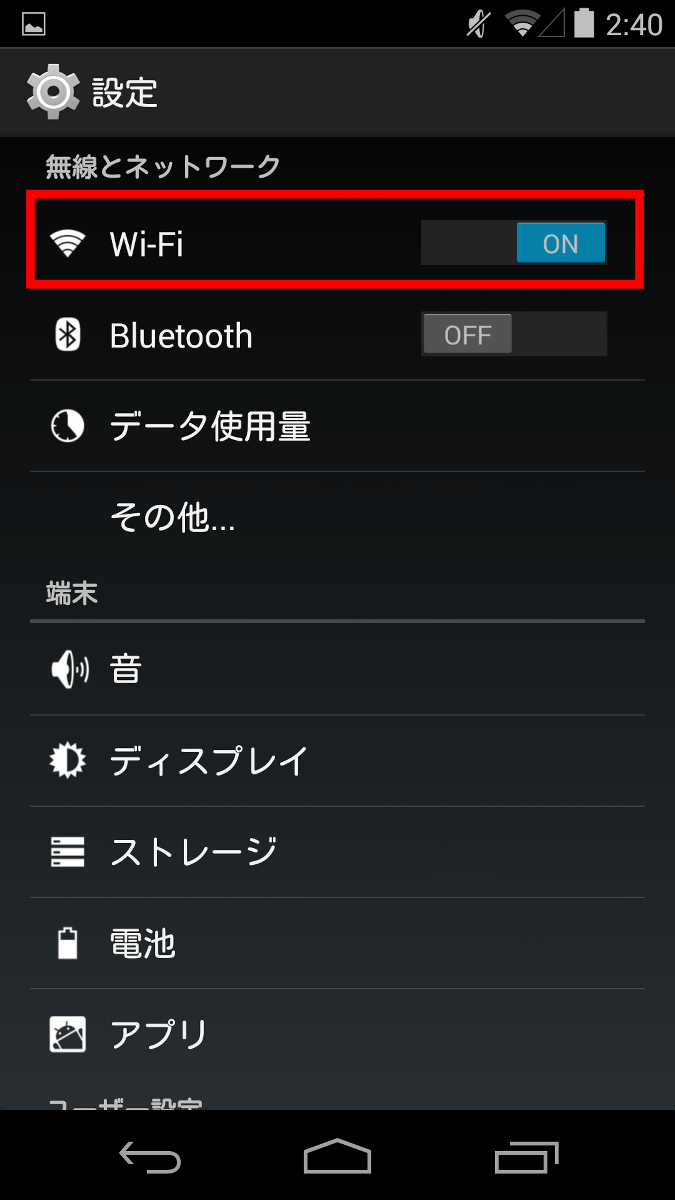Open the Bluetooth settings row
The width and height of the screenshot is (675, 1200).
(x=337, y=334)
